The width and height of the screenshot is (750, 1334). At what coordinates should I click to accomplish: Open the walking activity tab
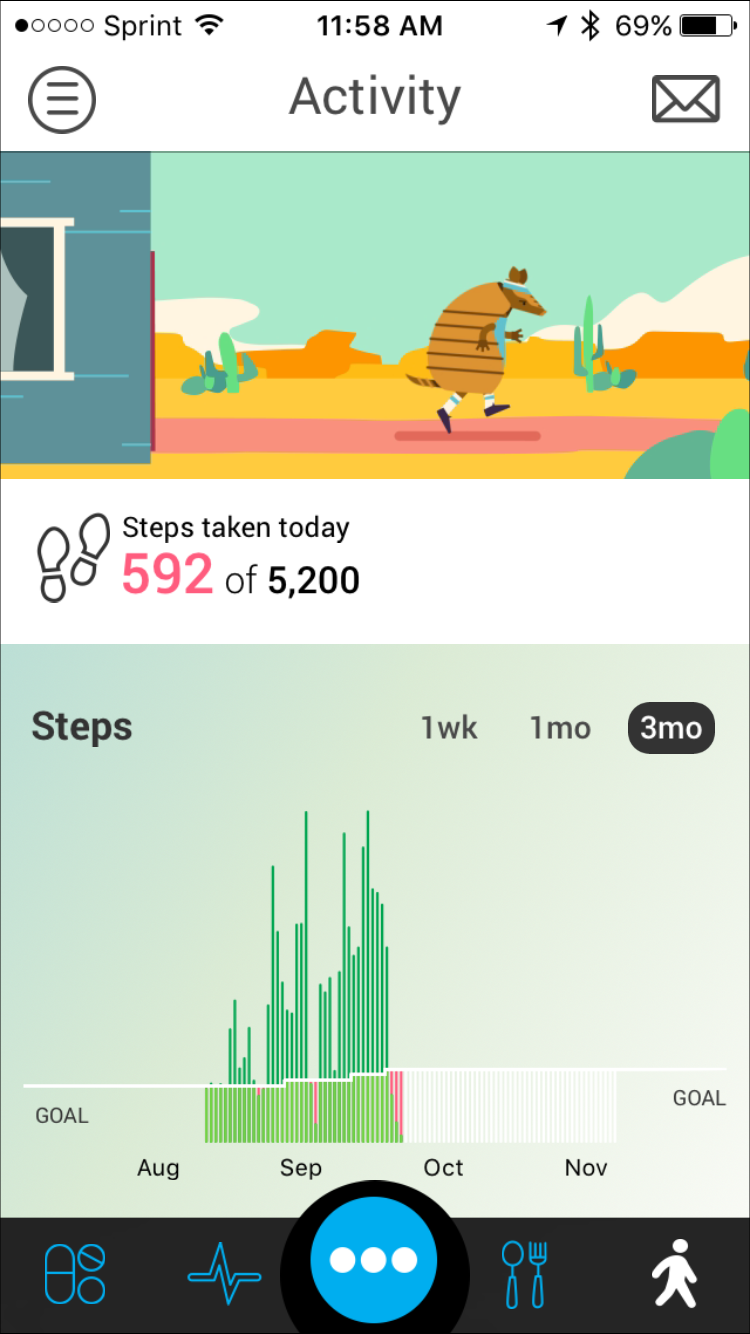pyautogui.click(x=675, y=1274)
